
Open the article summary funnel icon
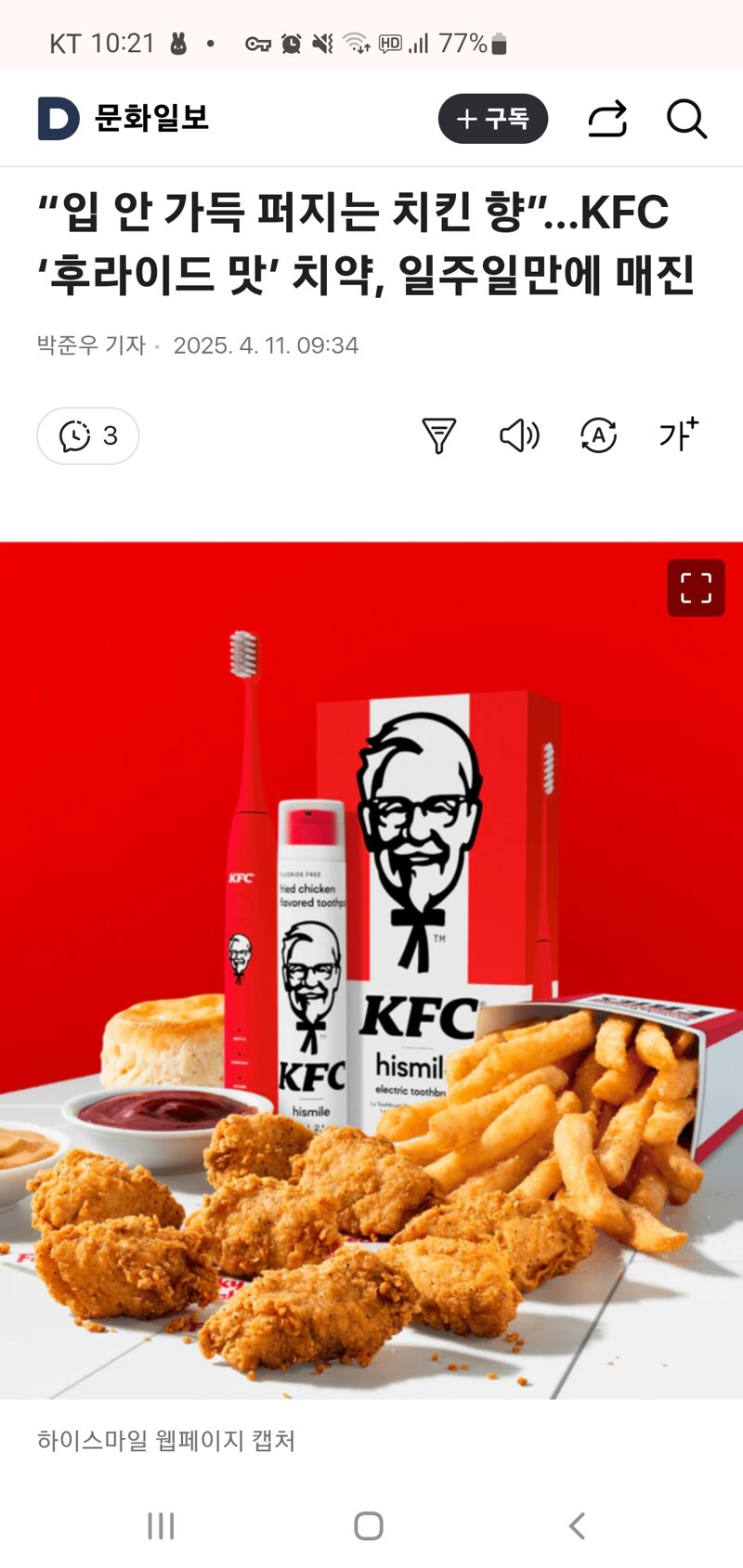coord(438,435)
